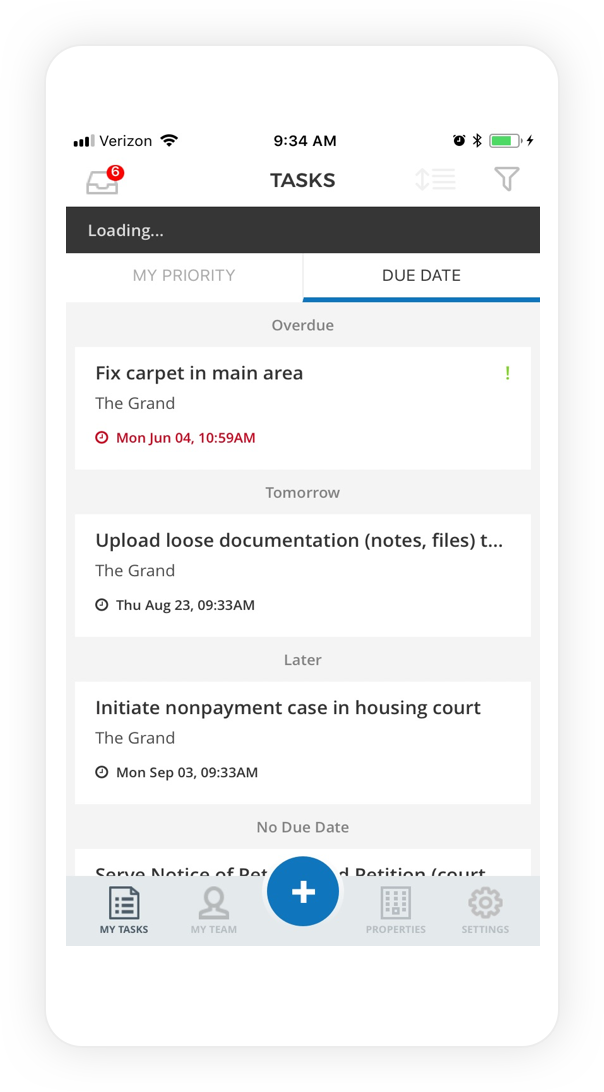Open the Fix carpet in main area task
Screen dimensions: 604x1092
click(302, 408)
